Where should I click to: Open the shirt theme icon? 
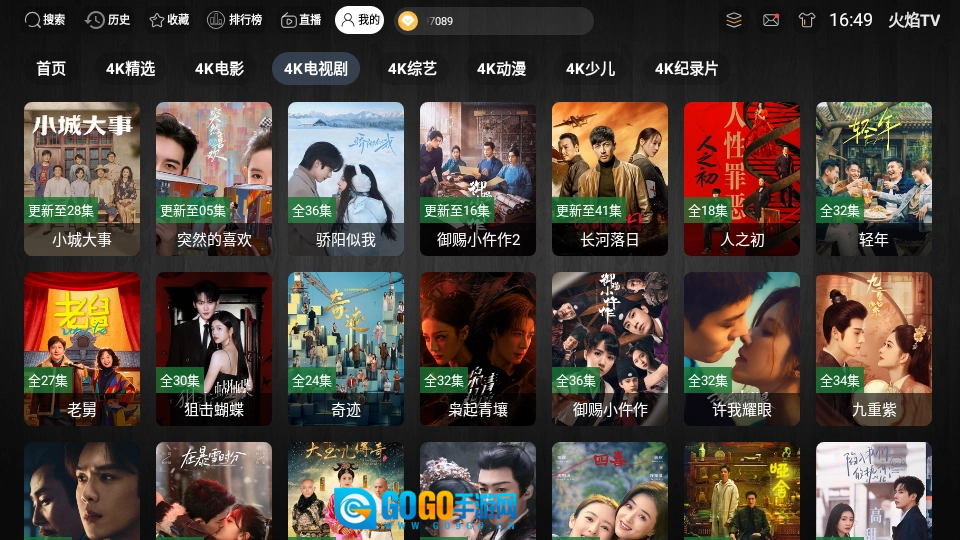coord(807,20)
